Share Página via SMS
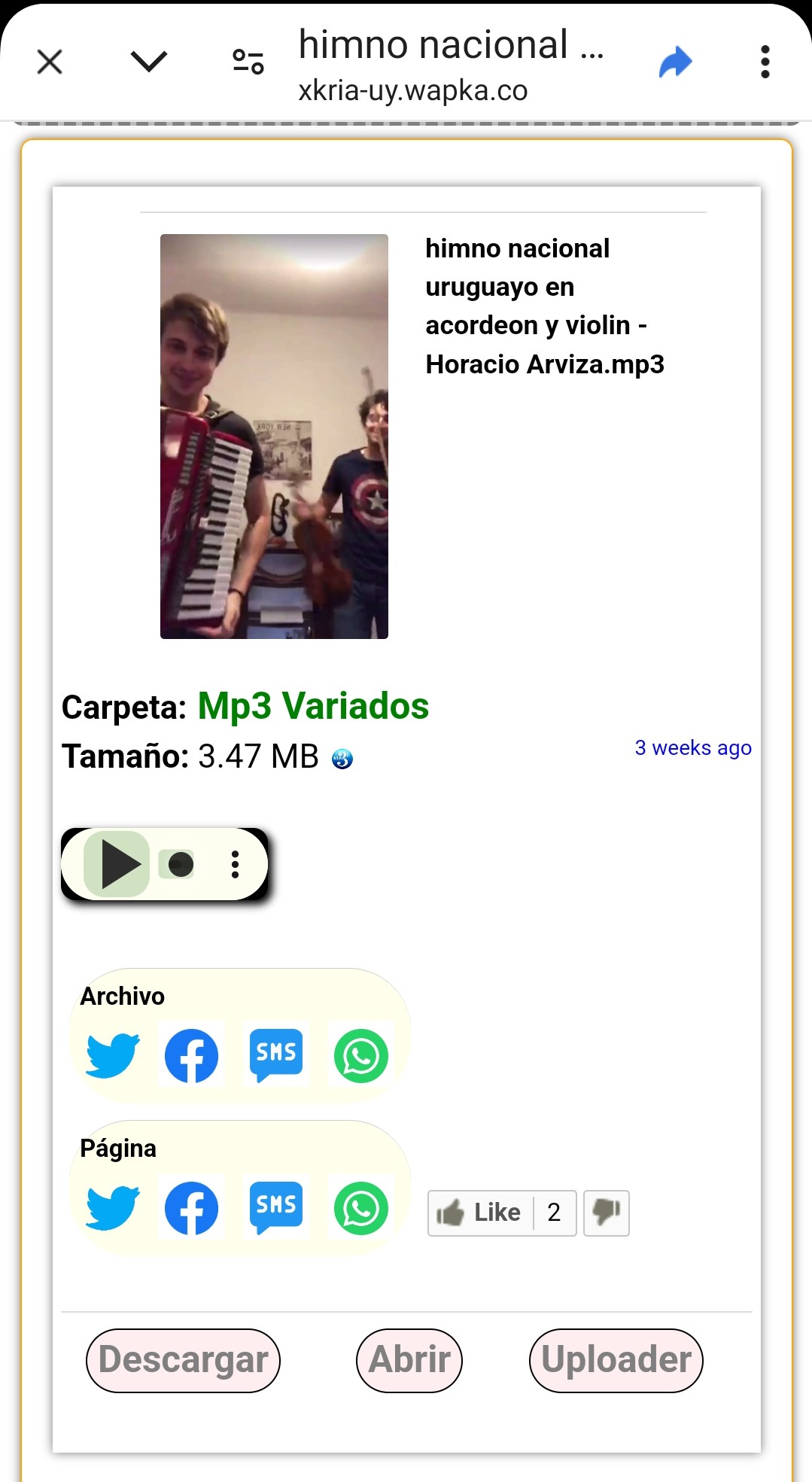812x1482 pixels. 276,1208
